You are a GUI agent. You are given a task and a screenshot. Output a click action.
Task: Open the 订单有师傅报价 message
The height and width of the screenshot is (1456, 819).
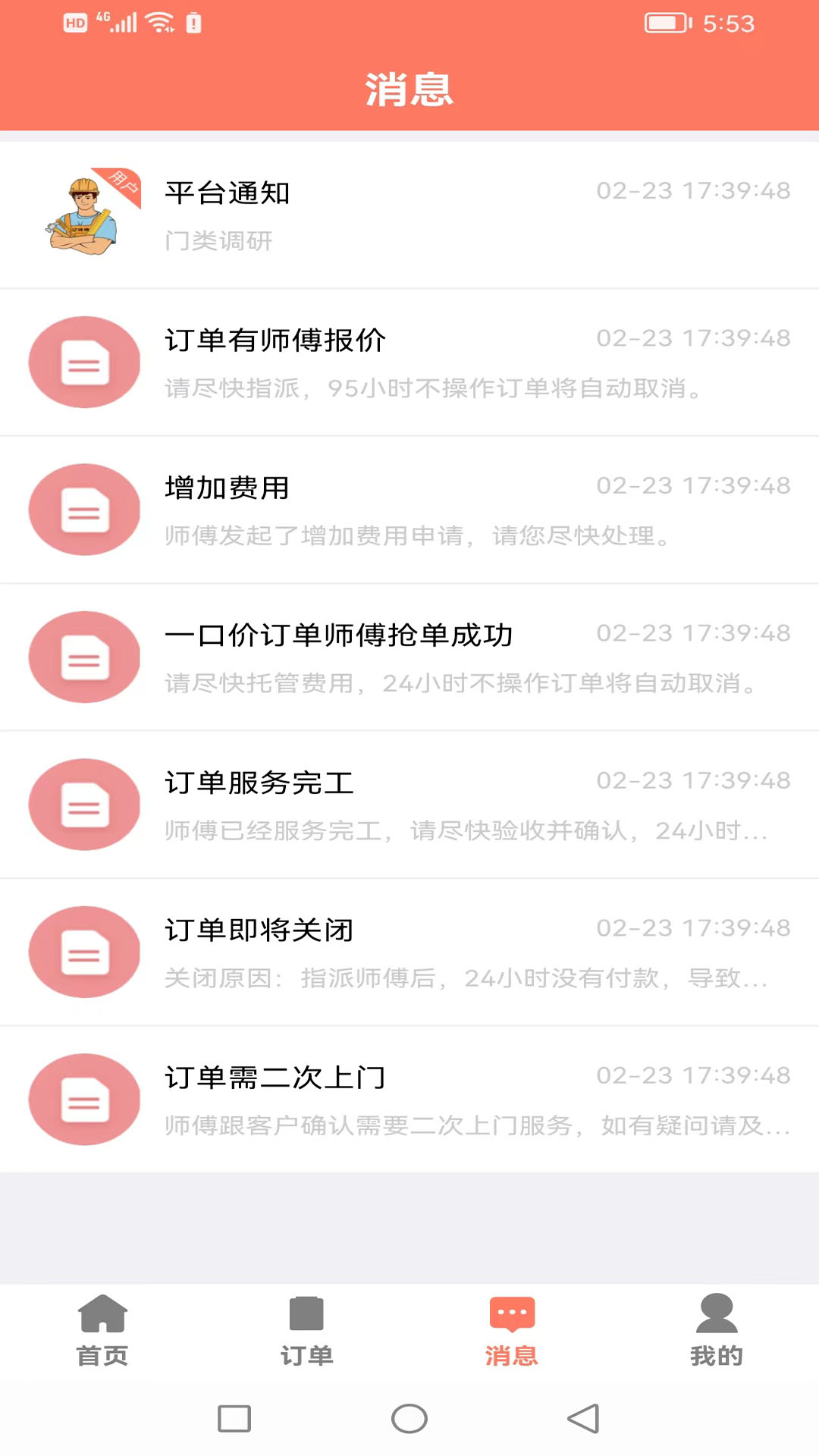[409, 362]
